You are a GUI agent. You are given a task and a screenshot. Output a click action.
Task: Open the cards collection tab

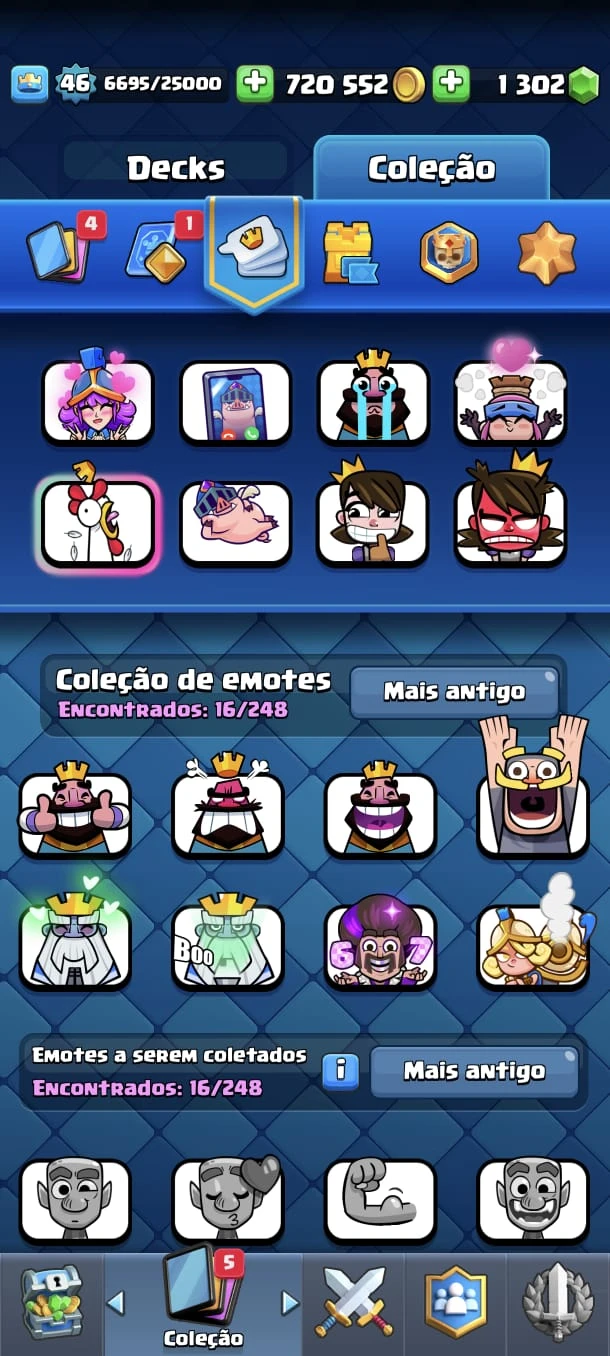(x=57, y=249)
